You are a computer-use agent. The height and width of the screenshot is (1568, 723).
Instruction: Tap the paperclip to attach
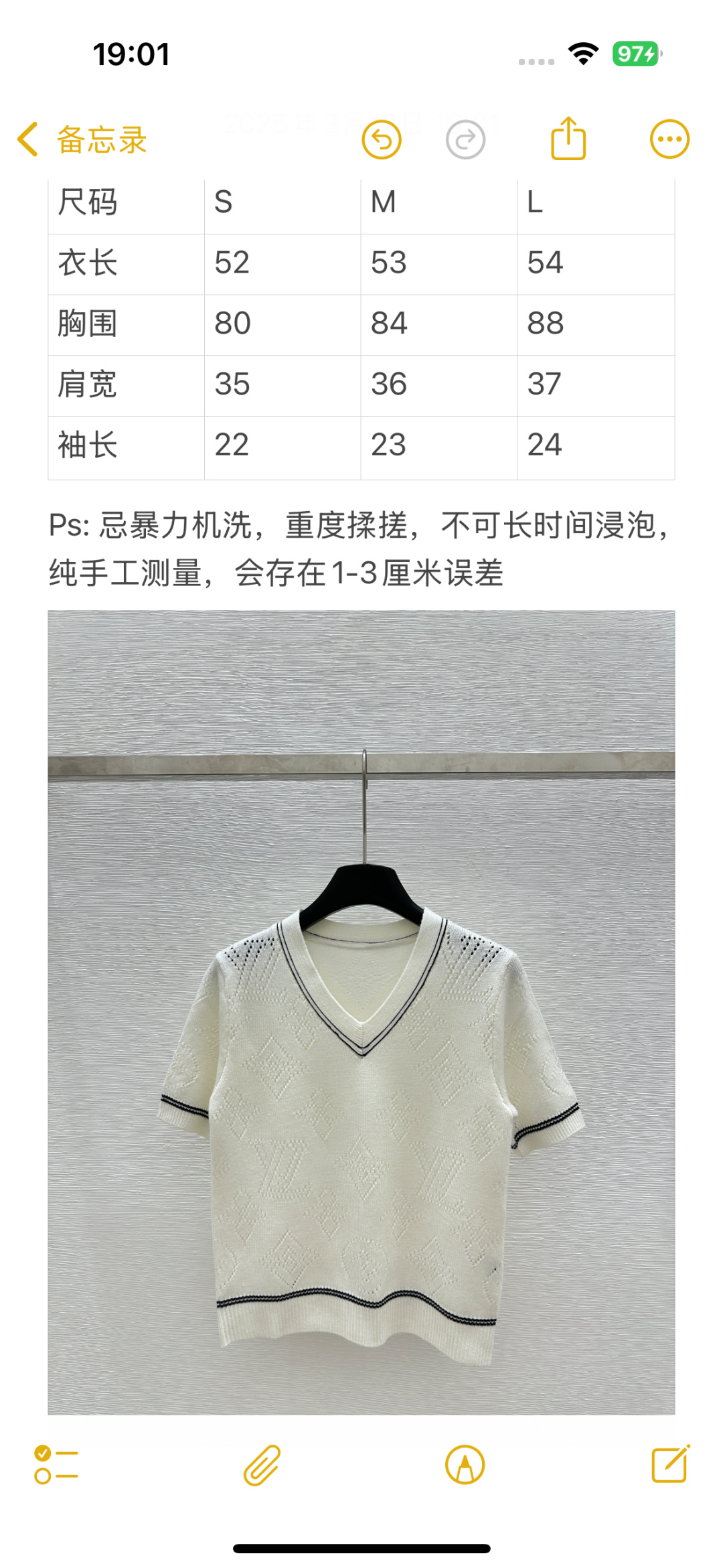[x=262, y=1465]
